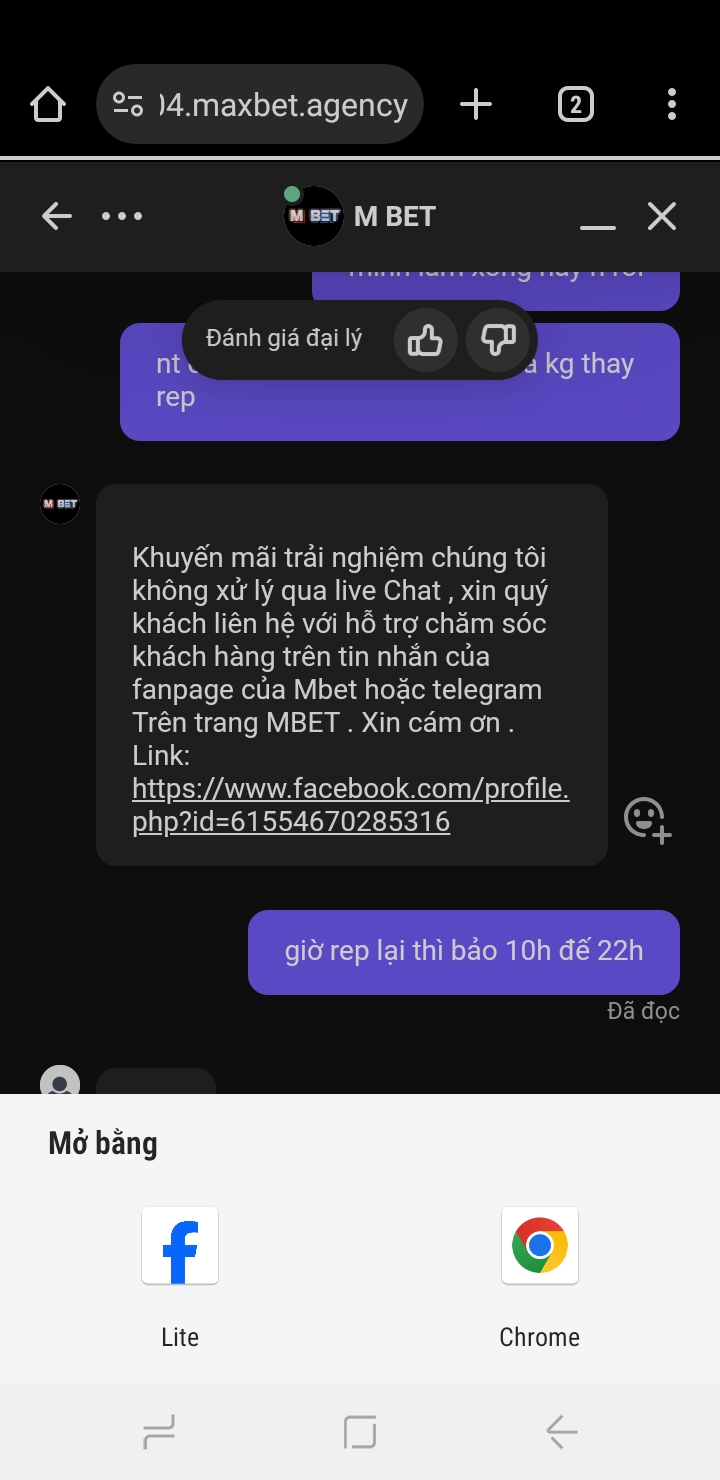Viewport: 720px width, 1480px height.
Task: Tap the maxbet.agency address bar
Action: (260, 104)
